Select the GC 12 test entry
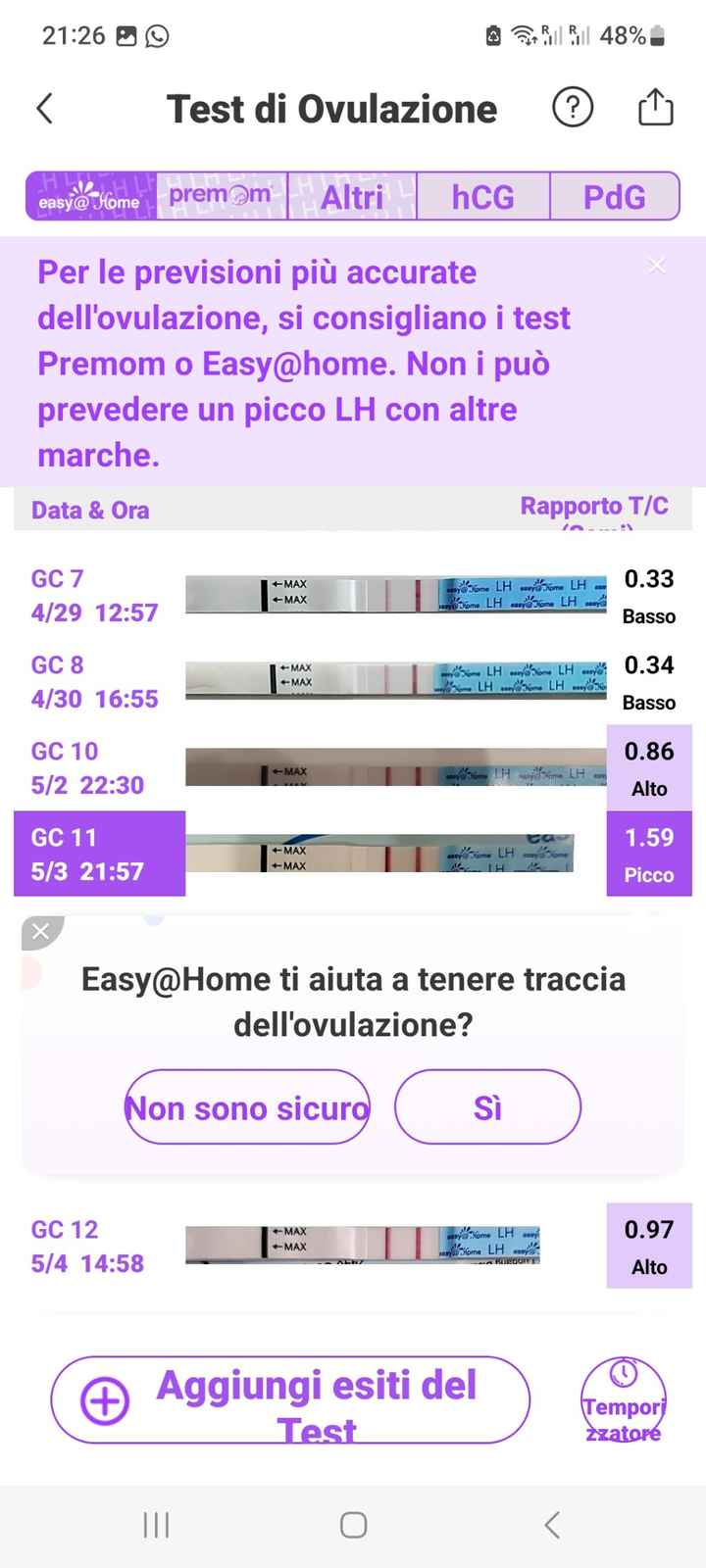Image resolution: width=706 pixels, height=1568 pixels. pos(86,1246)
